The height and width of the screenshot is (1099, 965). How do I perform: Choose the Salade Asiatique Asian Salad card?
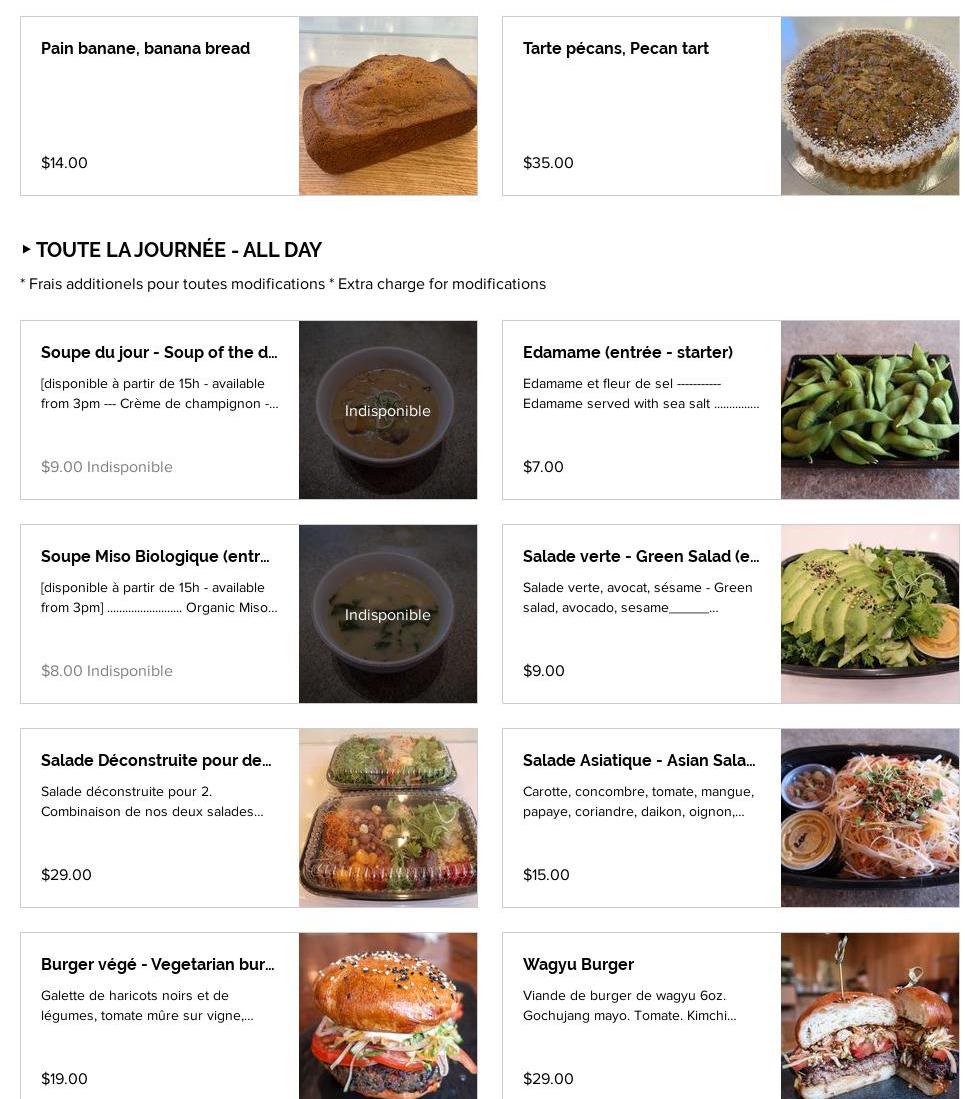coord(730,818)
